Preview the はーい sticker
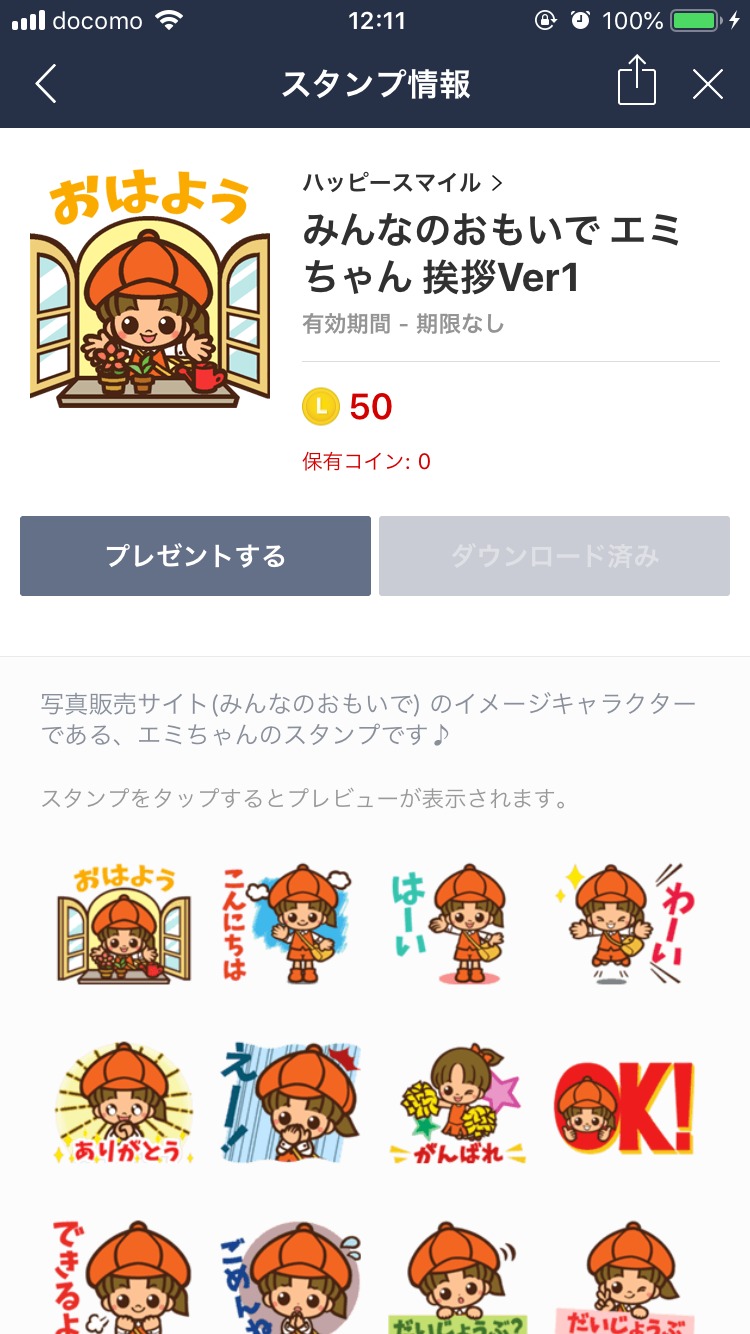The width and height of the screenshot is (750, 1334). click(x=456, y=924)
